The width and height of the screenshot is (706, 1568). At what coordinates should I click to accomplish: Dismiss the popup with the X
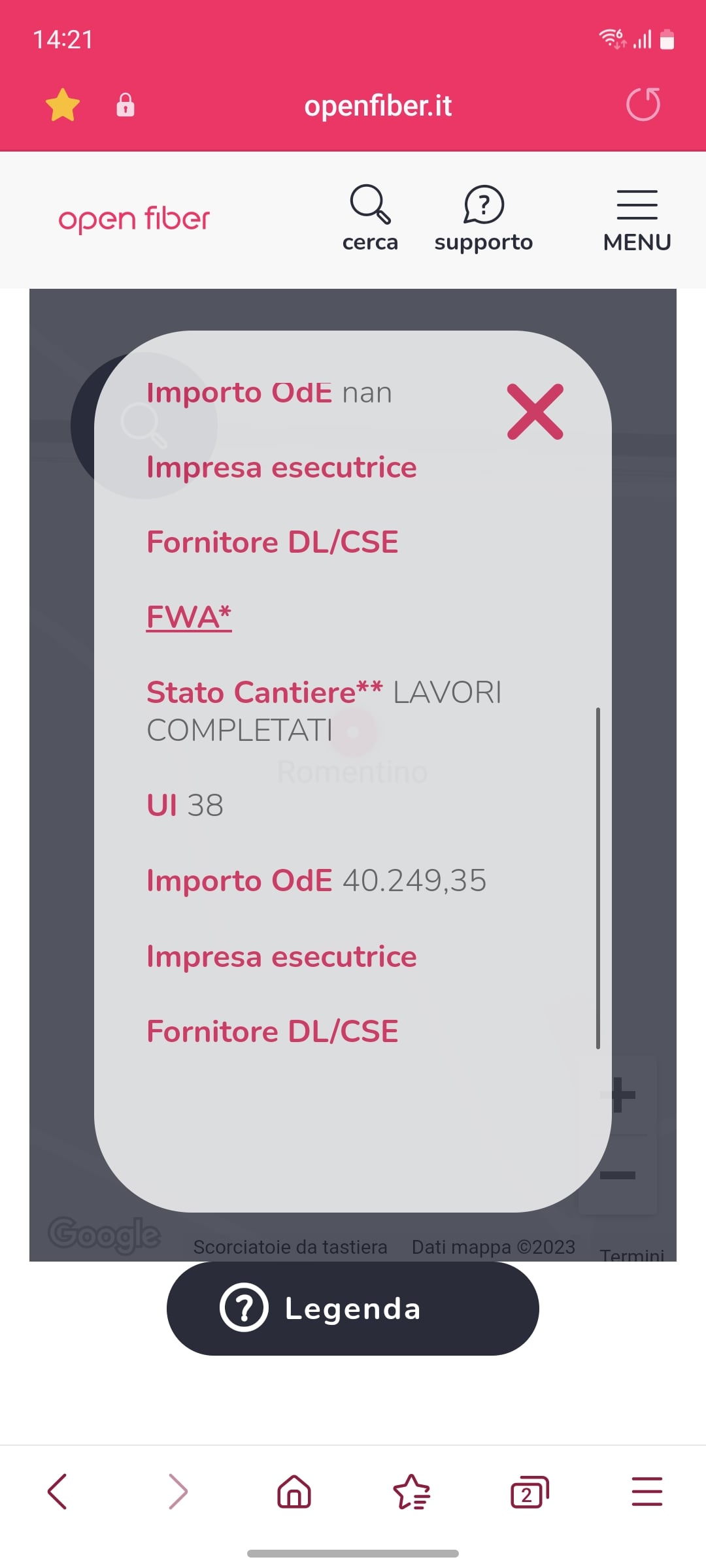[535, 411]
